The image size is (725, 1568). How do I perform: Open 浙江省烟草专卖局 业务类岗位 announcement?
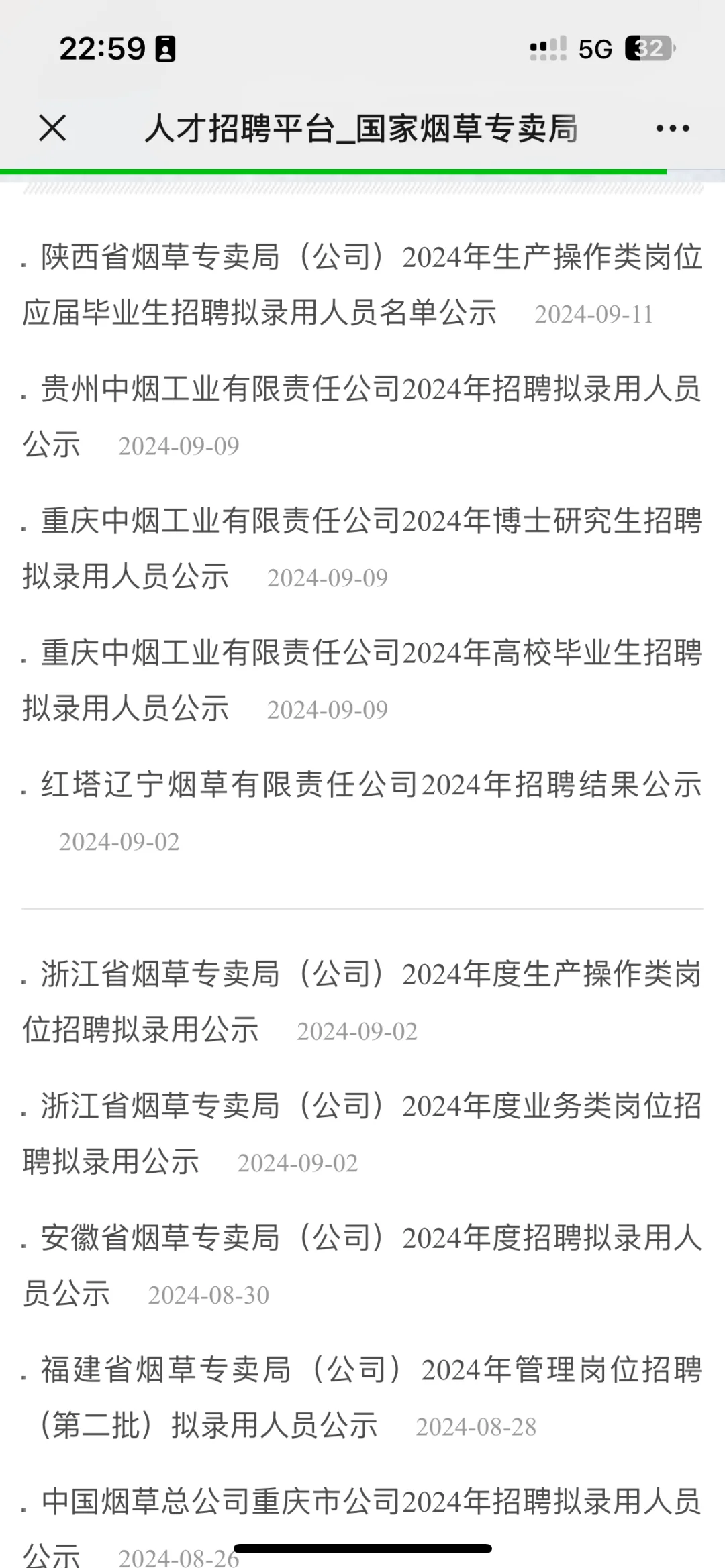click(x=362, y=1133)
